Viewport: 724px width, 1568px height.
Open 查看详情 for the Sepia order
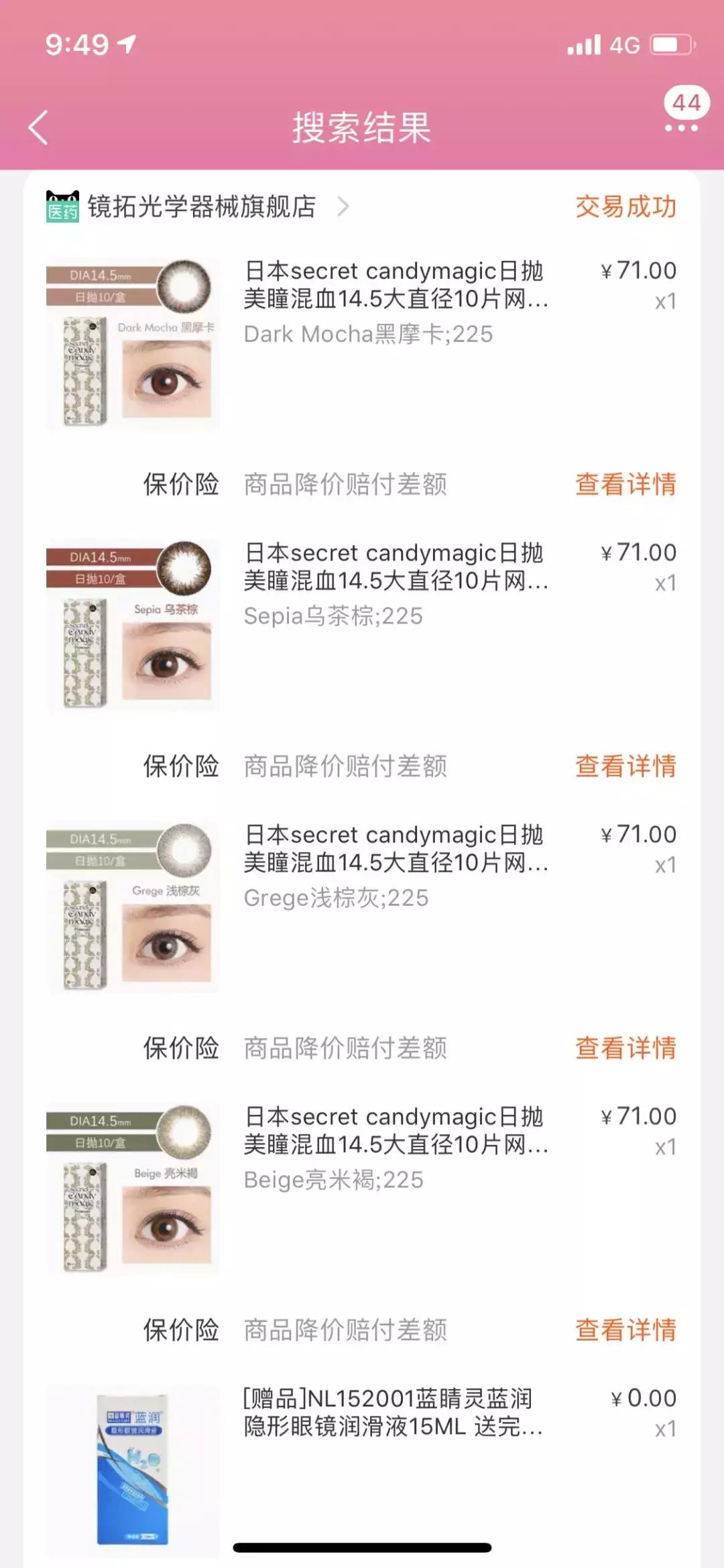point(626,767)
